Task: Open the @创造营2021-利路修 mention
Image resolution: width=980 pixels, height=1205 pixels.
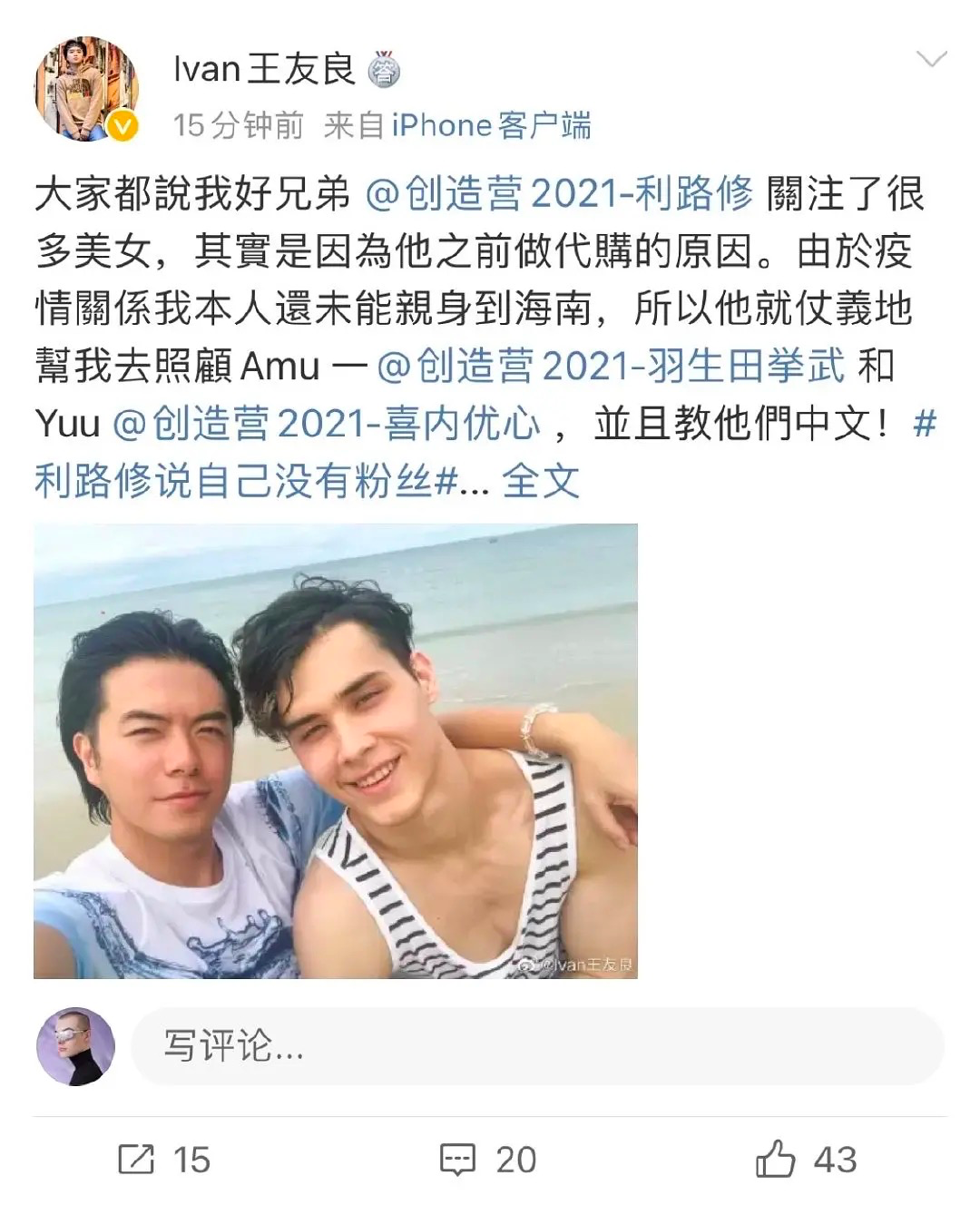Action: tap(559, 193)
